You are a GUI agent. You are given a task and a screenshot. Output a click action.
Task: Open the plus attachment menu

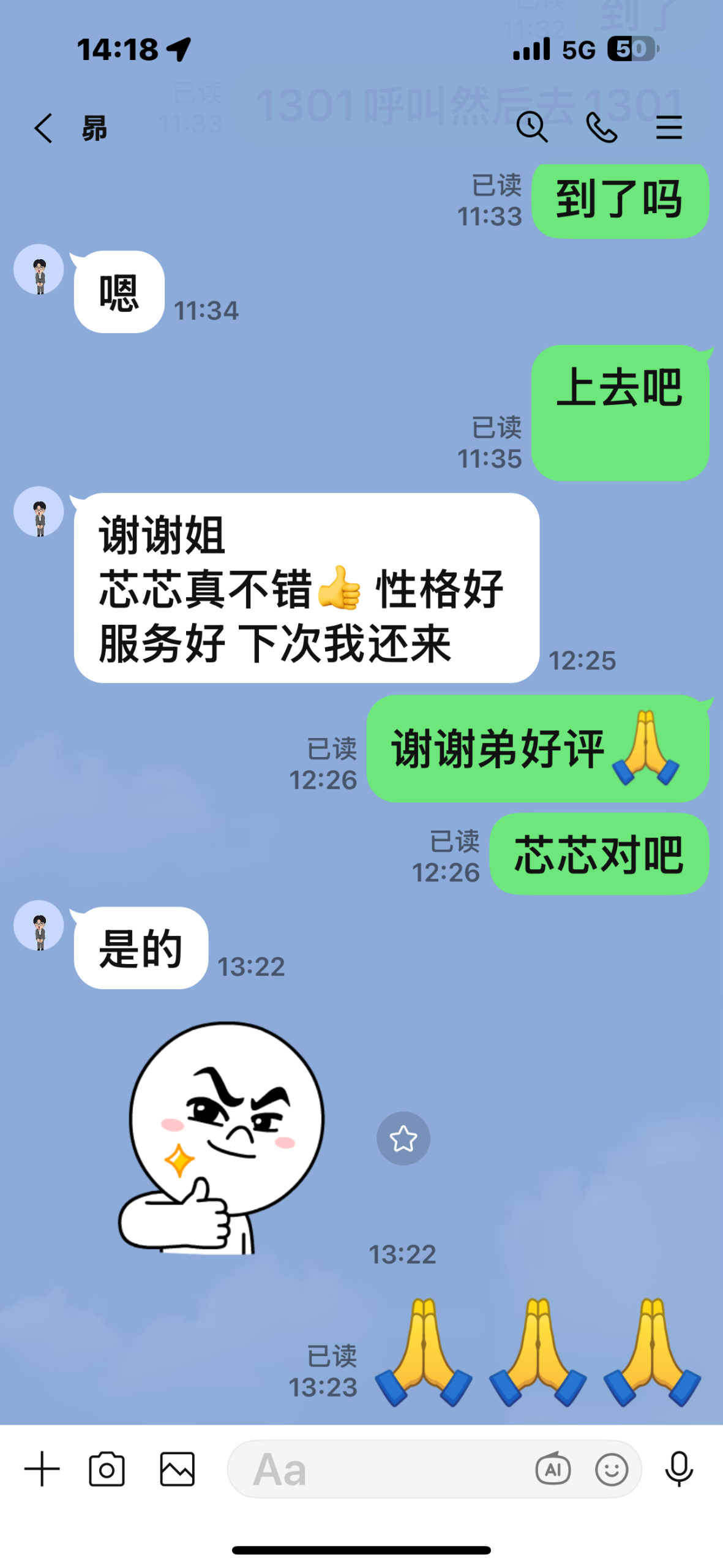click(x=42, y=1468)
